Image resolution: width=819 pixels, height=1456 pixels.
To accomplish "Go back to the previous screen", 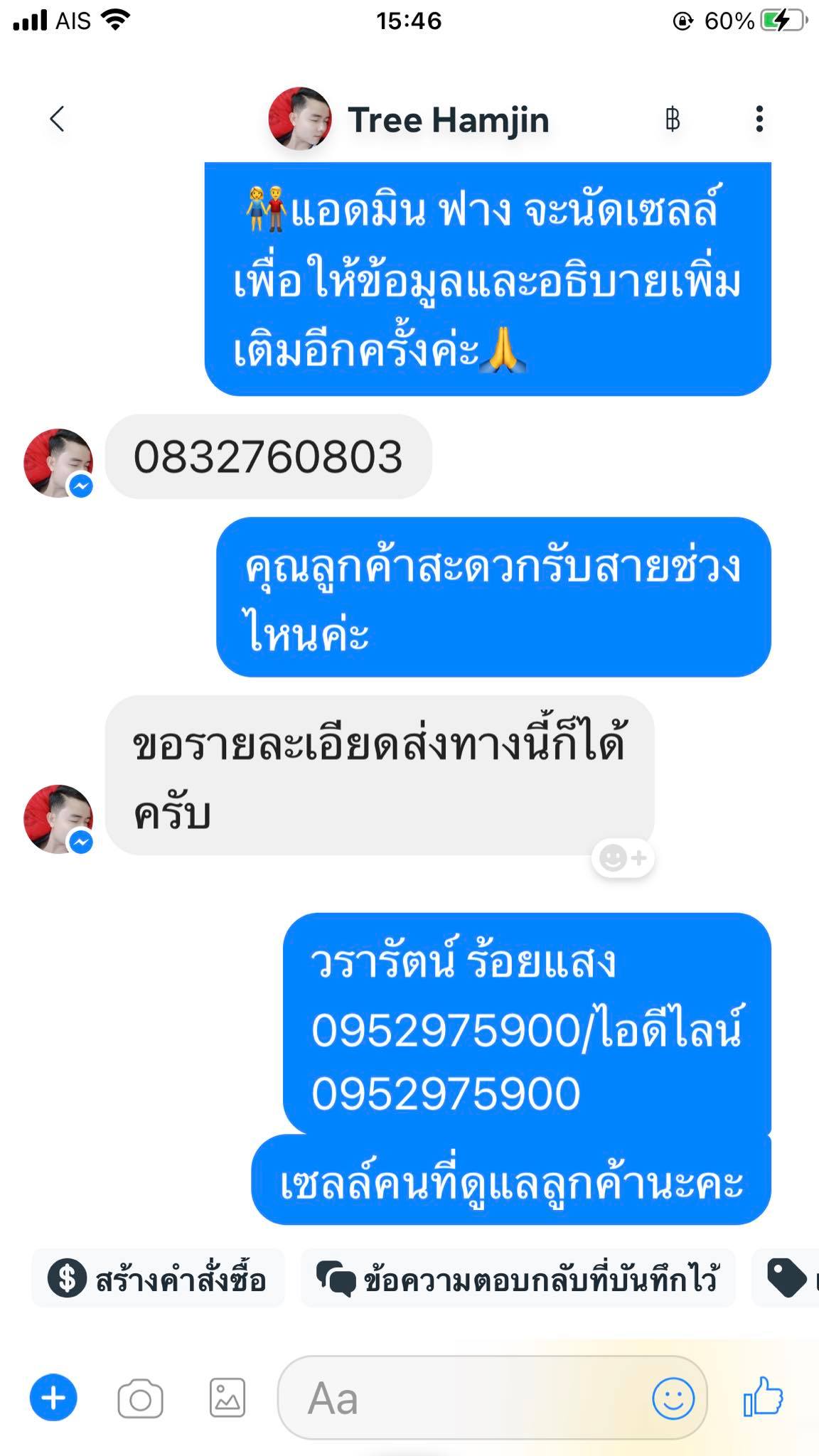I will [x=57, y=119].
